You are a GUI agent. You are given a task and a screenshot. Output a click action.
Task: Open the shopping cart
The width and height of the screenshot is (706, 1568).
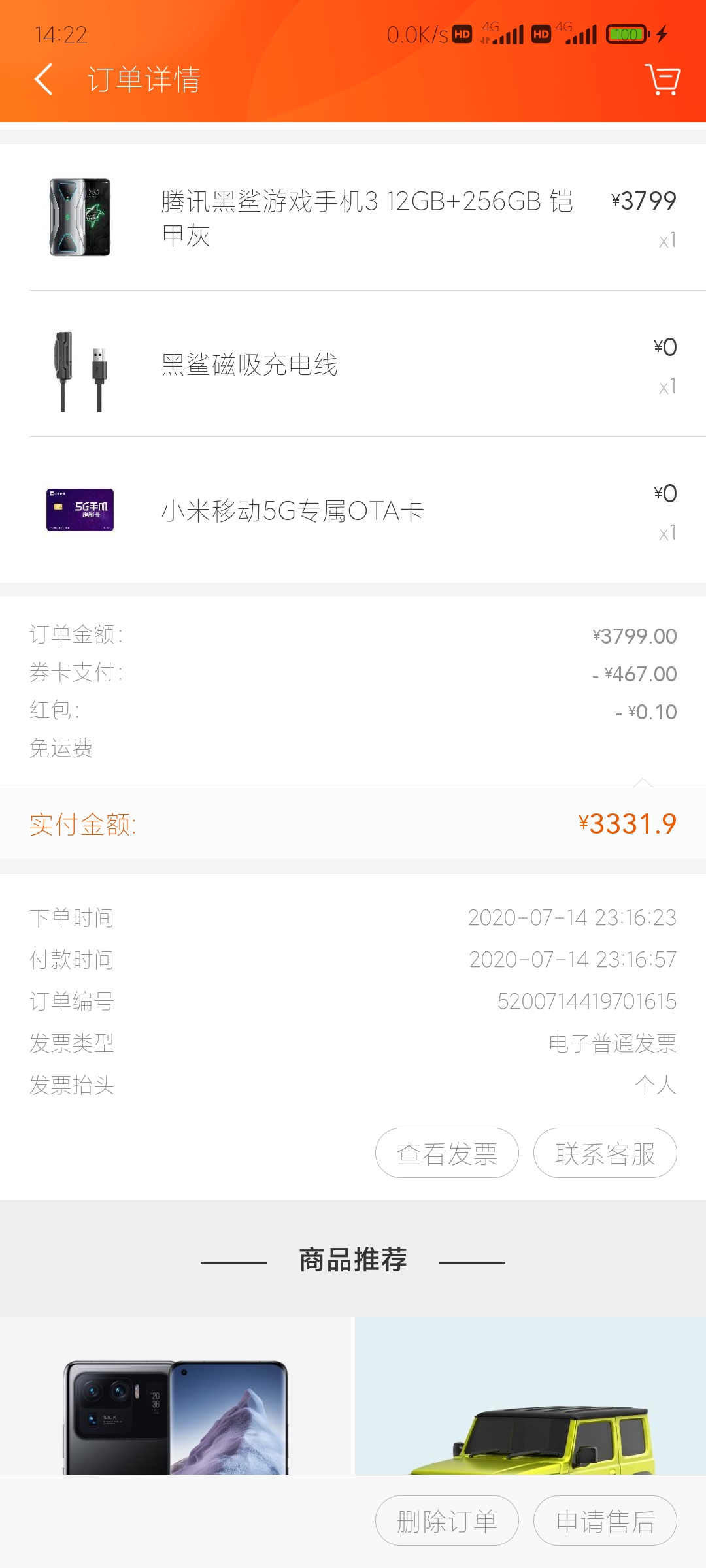[662, 80]
